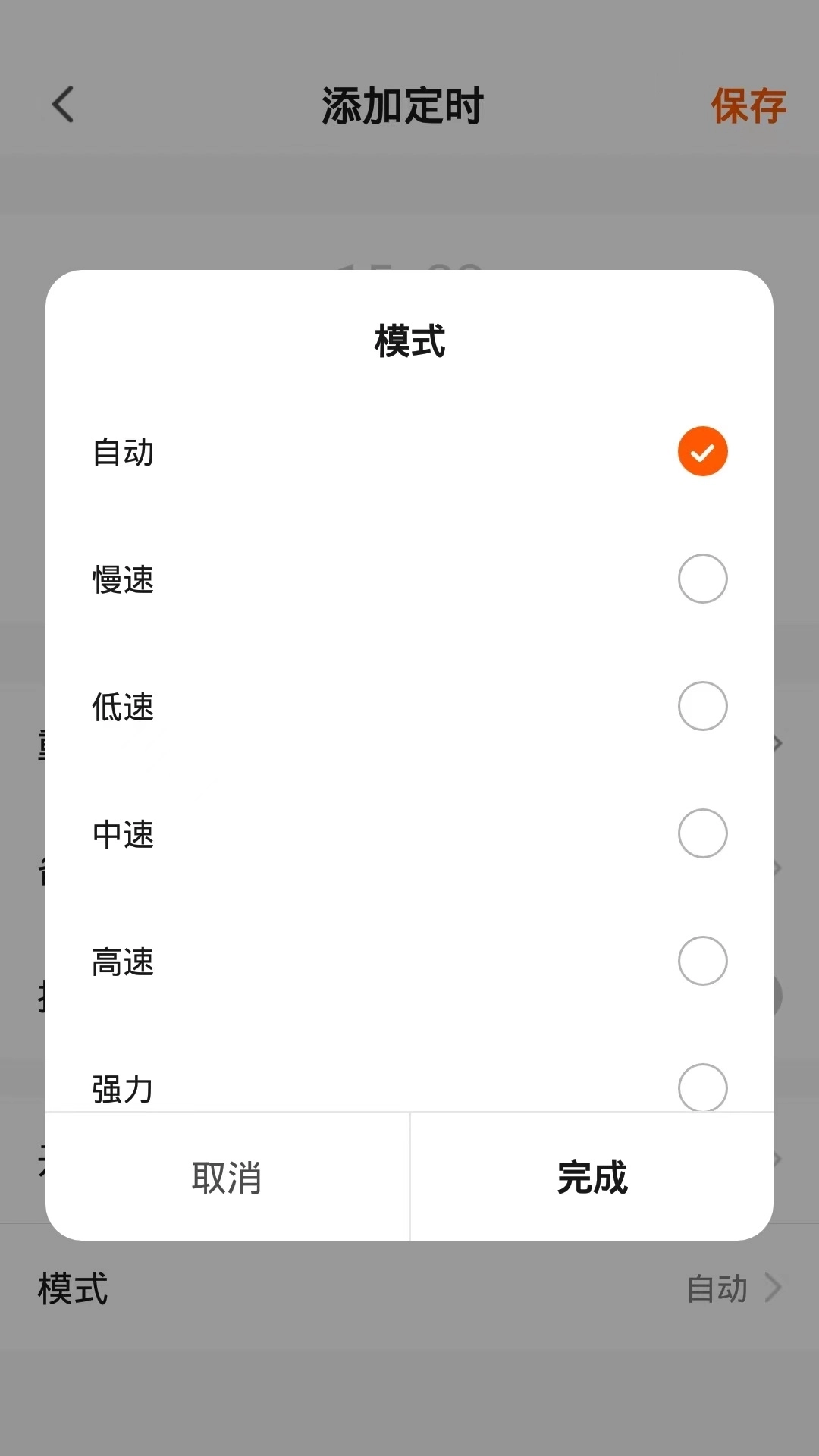Open the chevron on the middle background row
Screen dimensions: 819x1456
pos(775,868)
